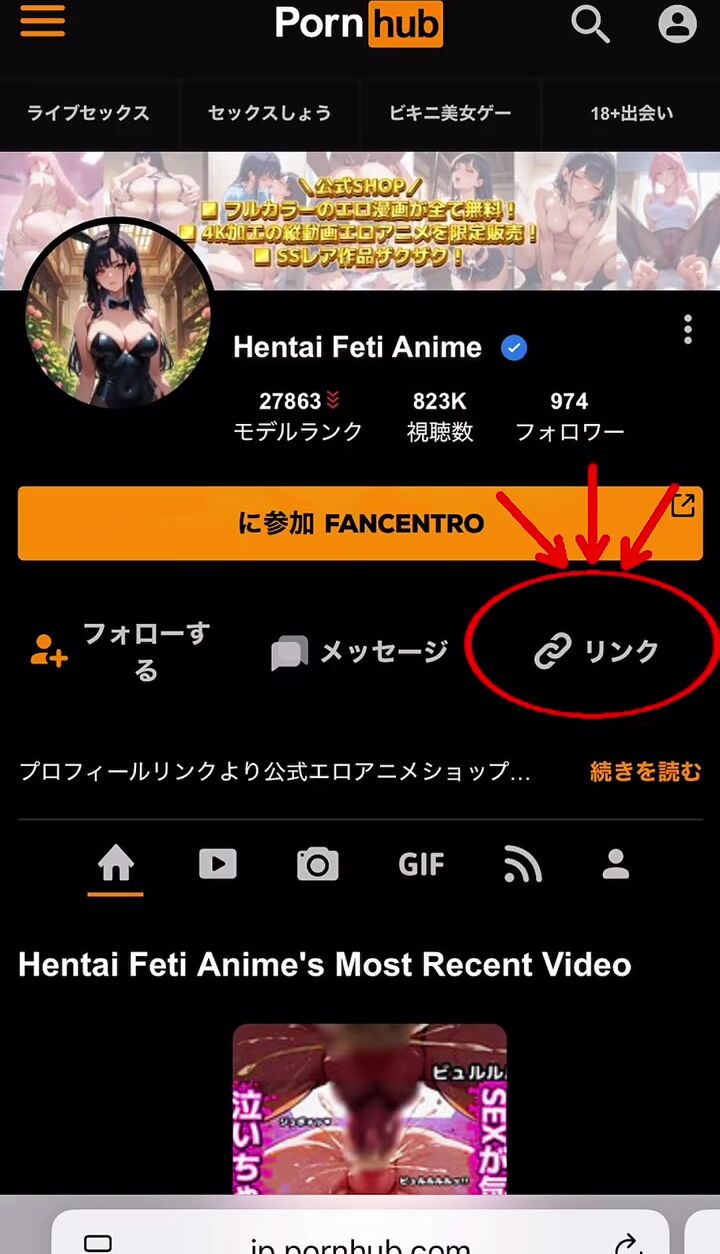Tap the に参加 FANCENTRO button
Viewport: 720px width, 1254px height.
(x=360, y=523)
